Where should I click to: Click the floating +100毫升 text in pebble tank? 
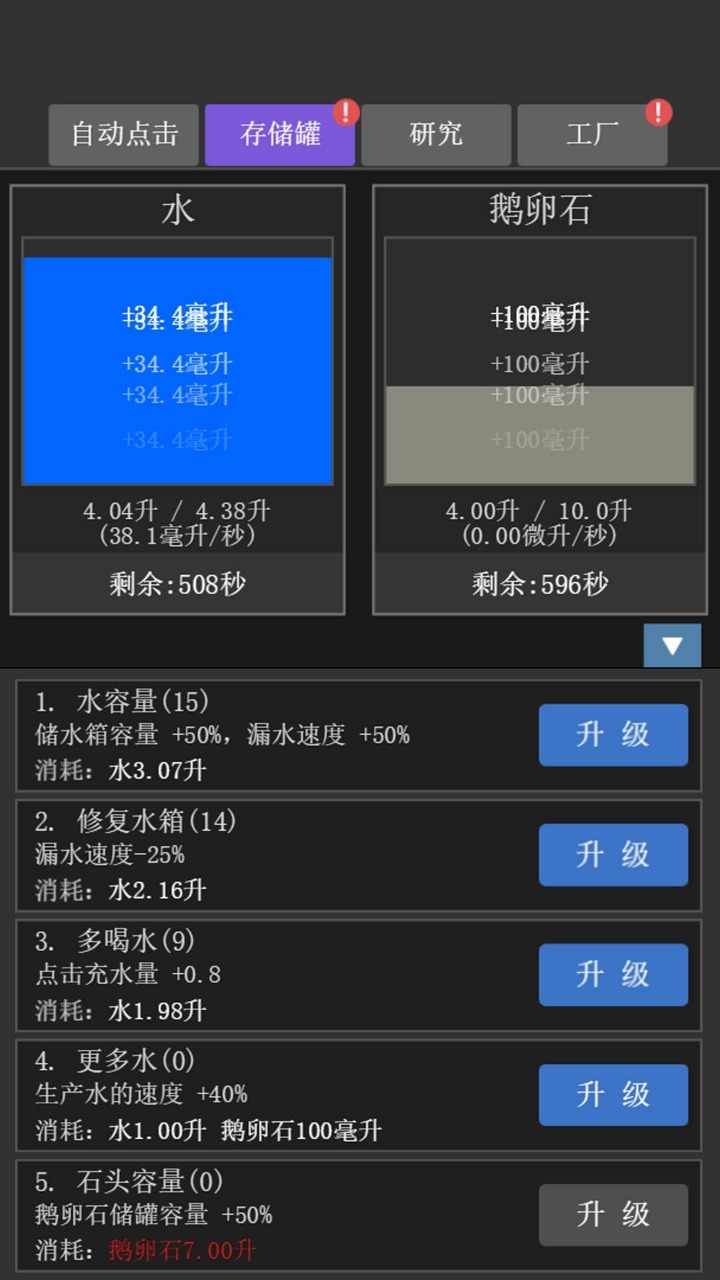[539, 318]
